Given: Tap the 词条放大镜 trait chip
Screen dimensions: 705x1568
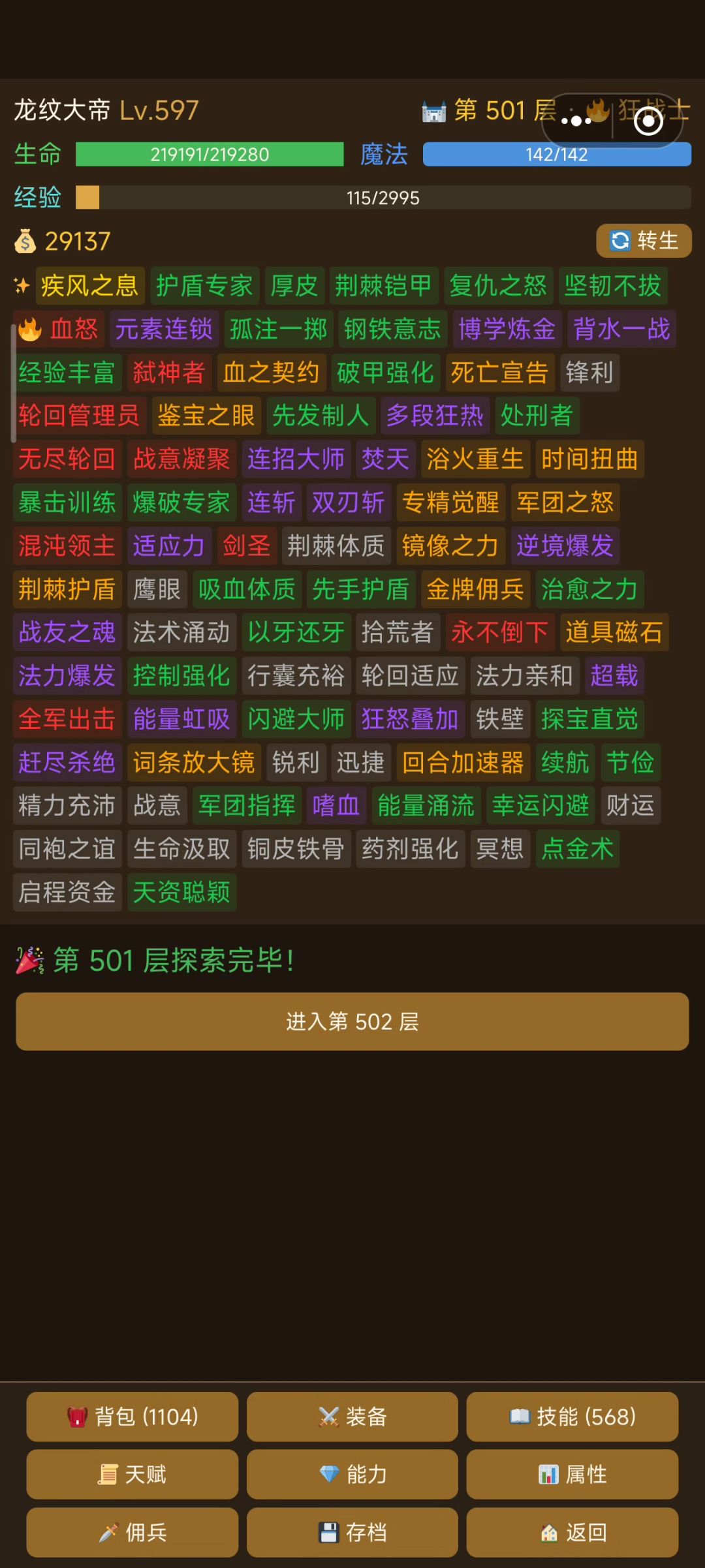Looking at the screenshot, I should tap(194, 762).
